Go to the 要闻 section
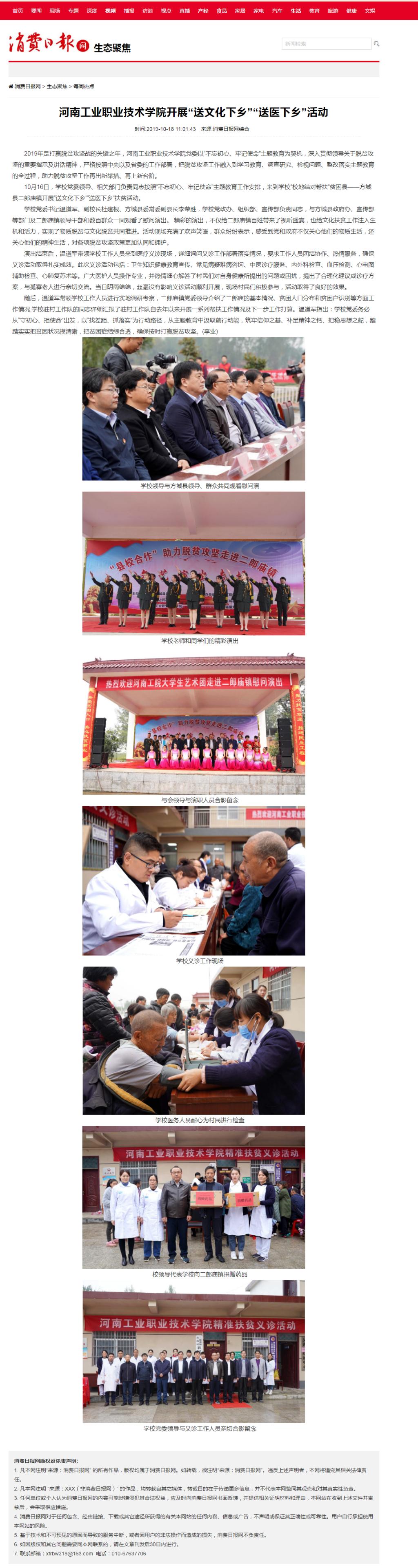This screenshot has height=1568, width=418. click(37, 11)
